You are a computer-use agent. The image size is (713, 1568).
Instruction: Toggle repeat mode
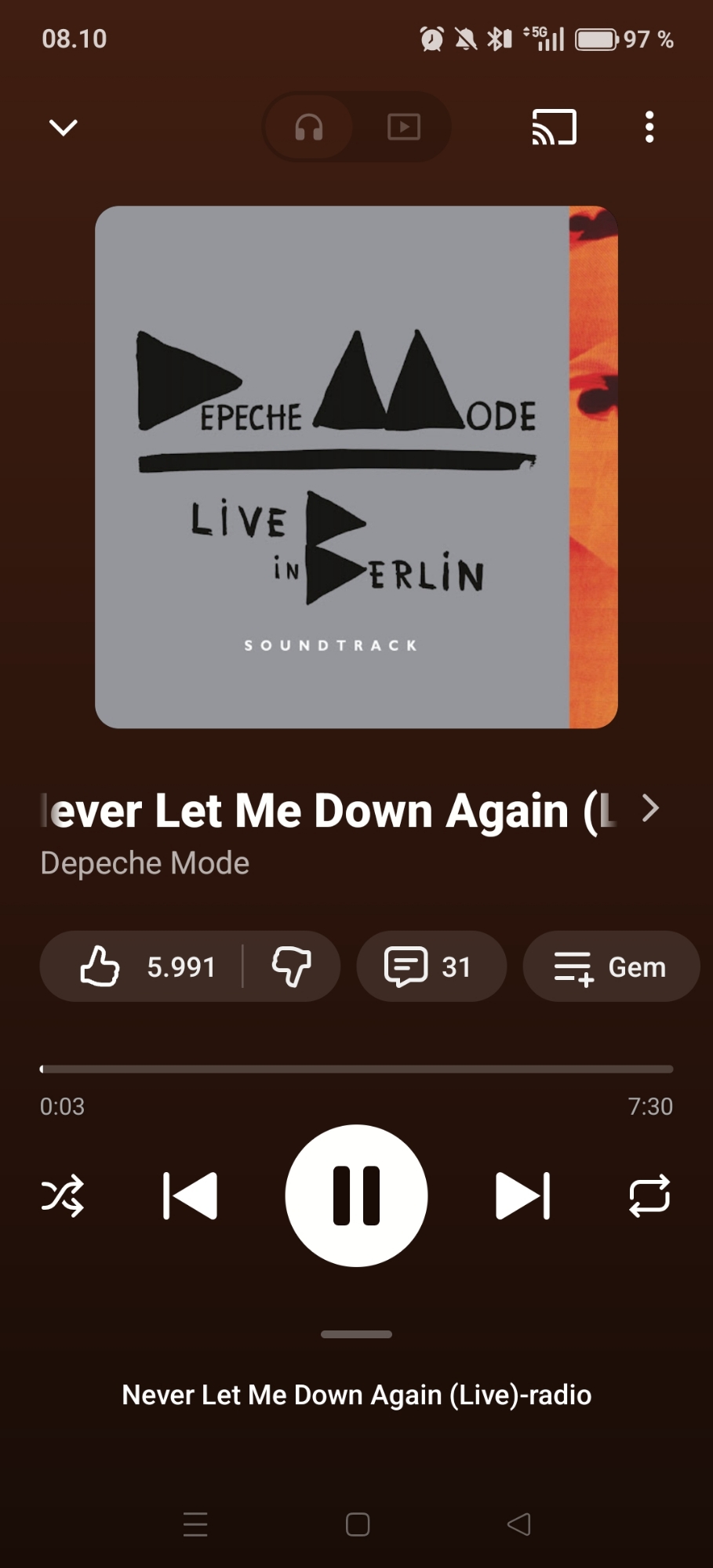coord(649,1196)
